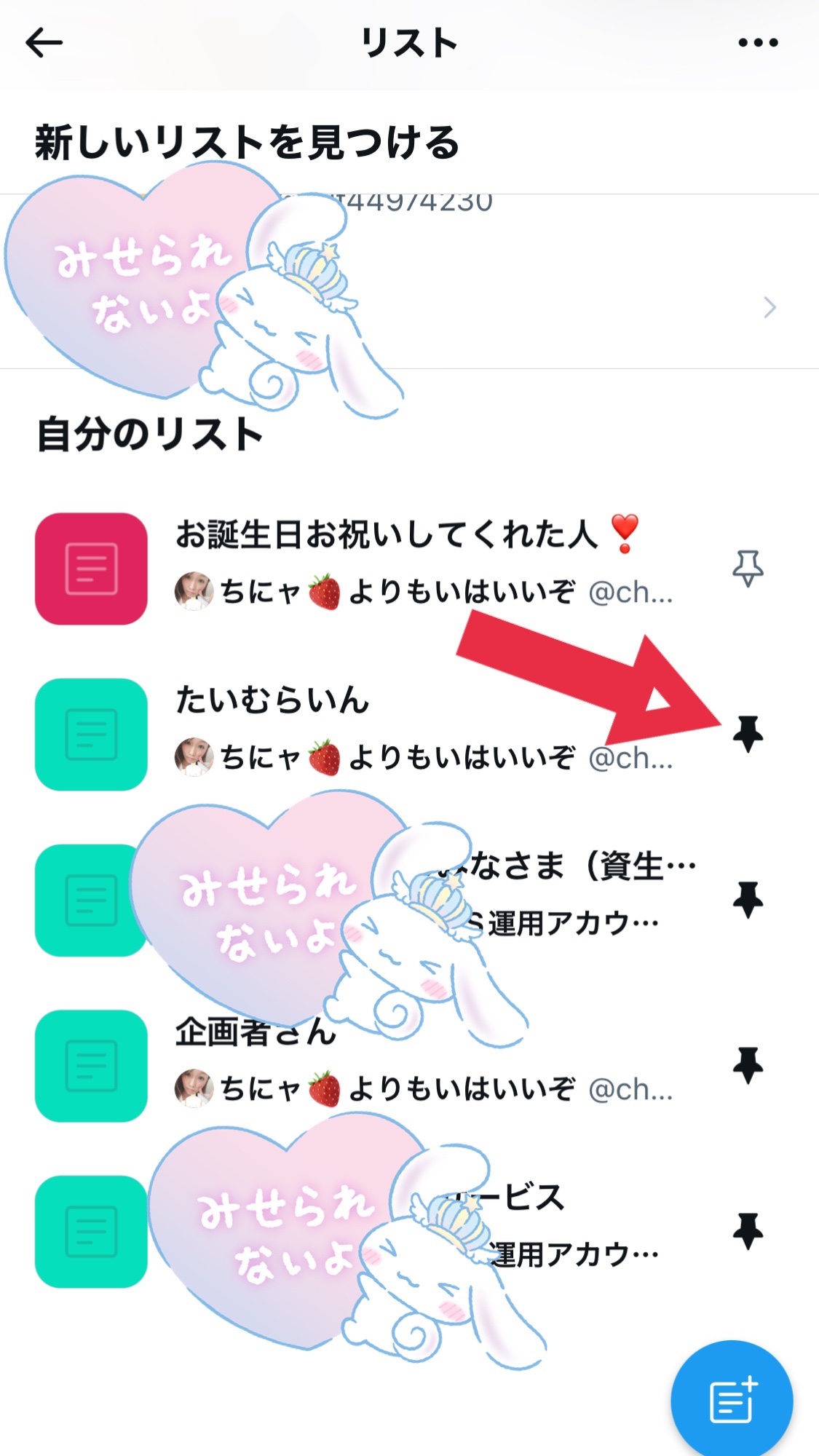Go back using the top-left arrow
This screenshot has height=1456, width=819.
pyautogui.click(x=44, y=43)
